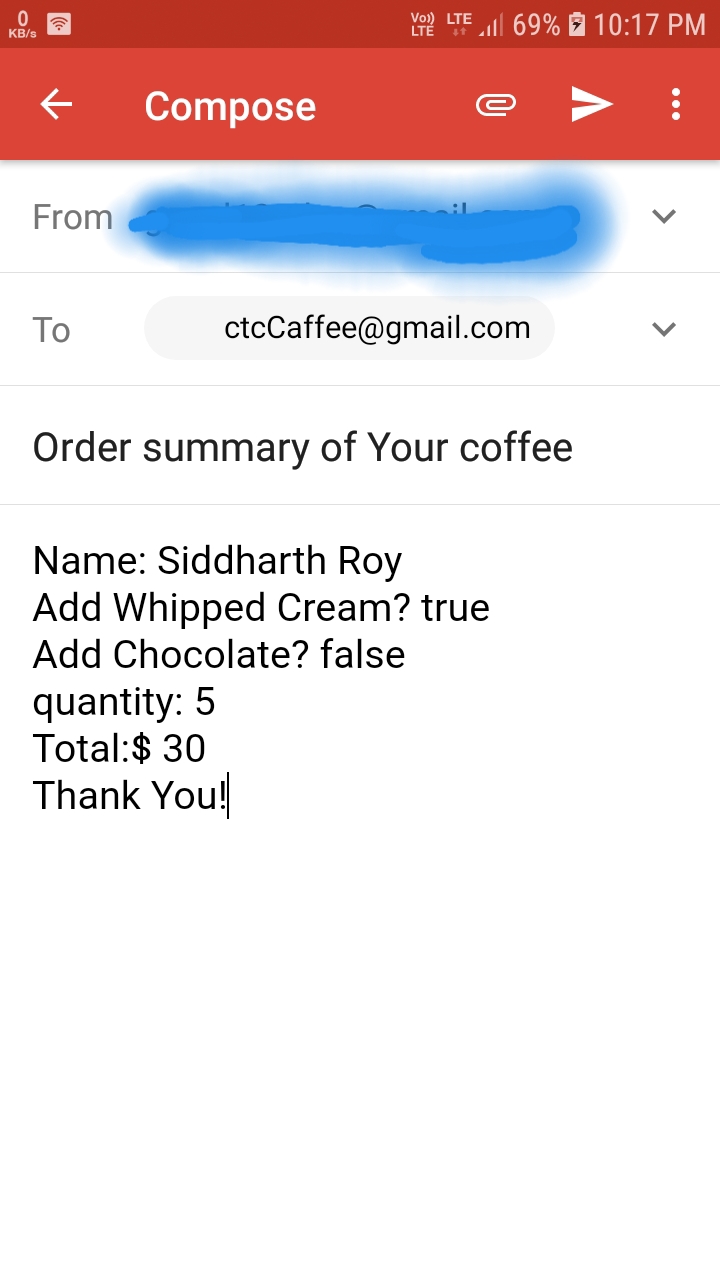Open the overflow menu
This screenshot has height=1280, width=720.
point(676,104)
